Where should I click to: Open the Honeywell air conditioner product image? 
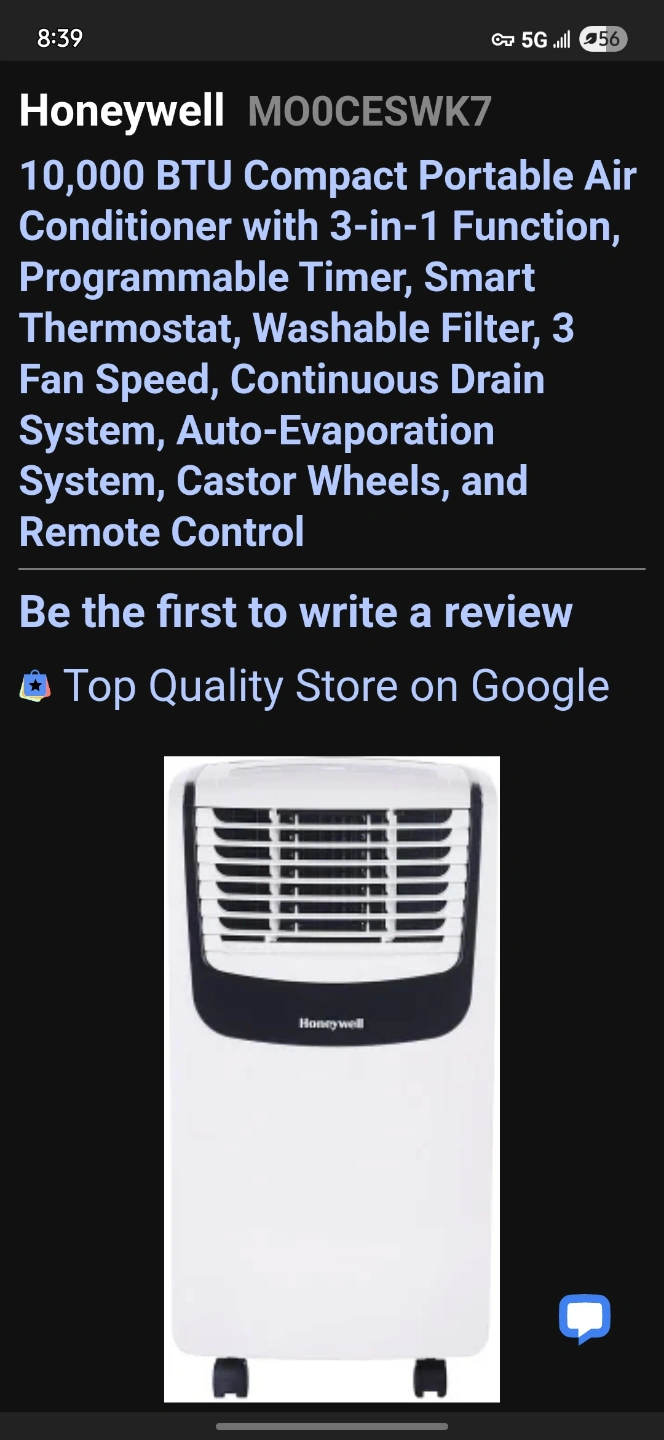point(332,1079)
